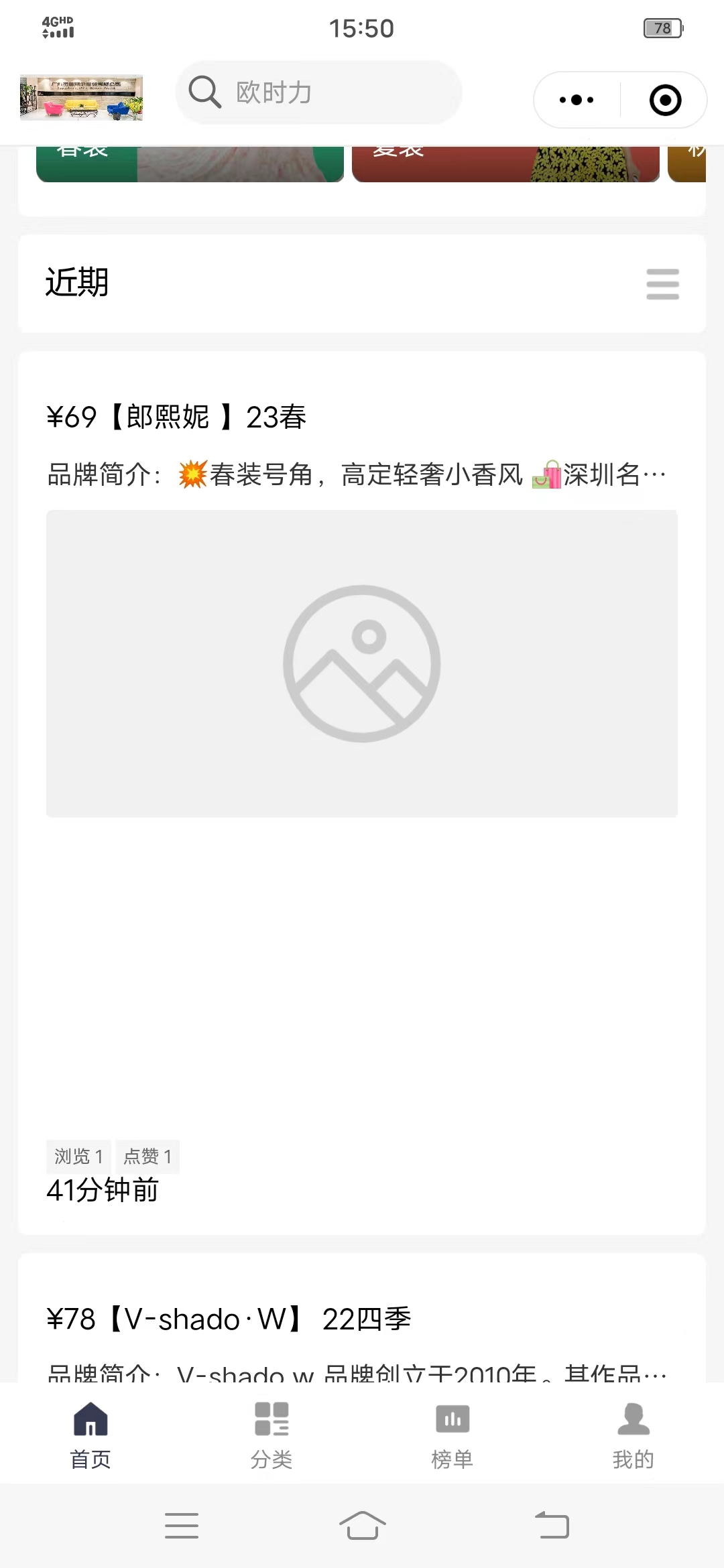Open the list menu icon beside 近期
This screenshot has height=1568, width=724.
click(662, 283)
